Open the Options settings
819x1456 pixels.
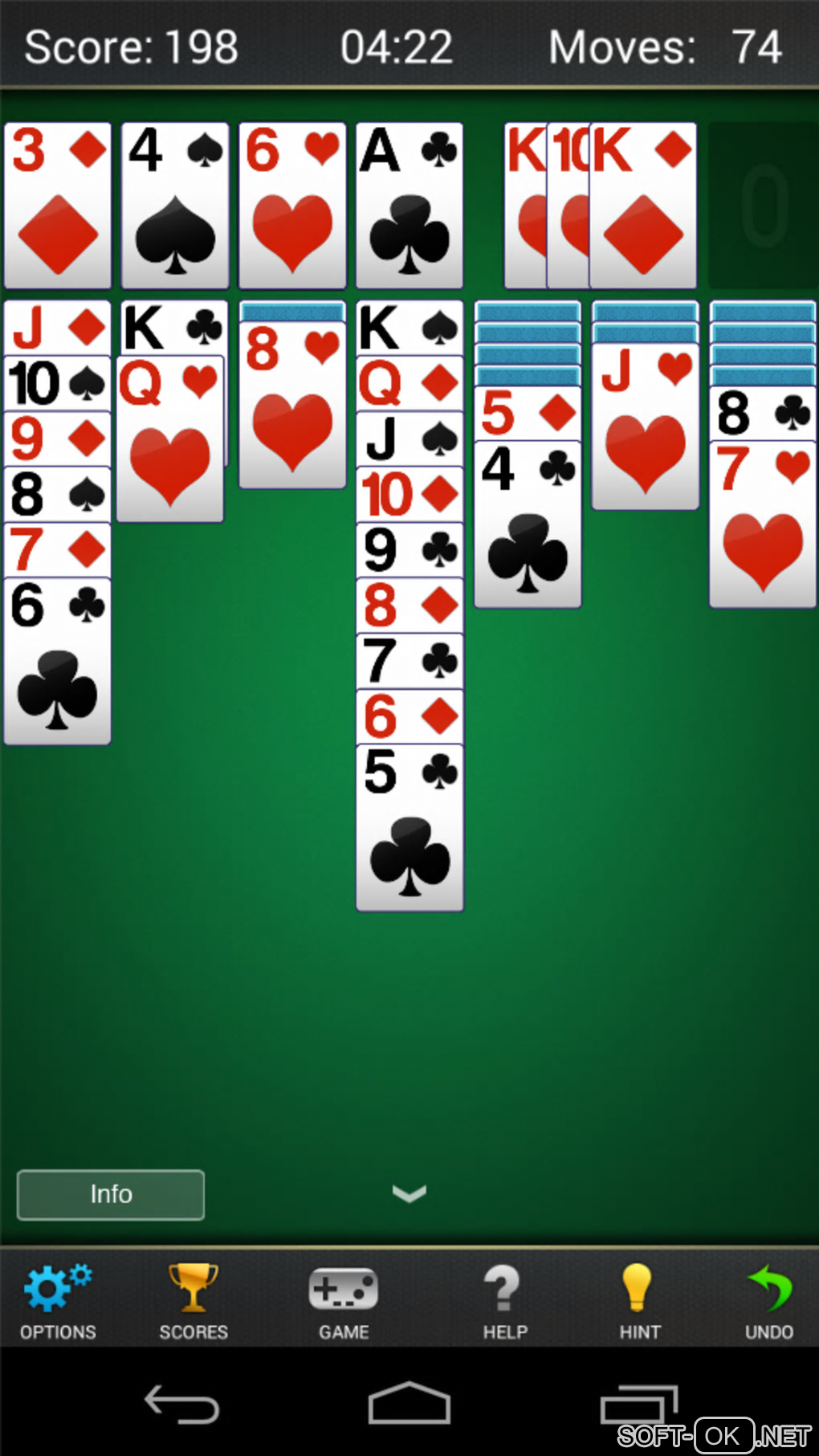click(x=57, y=1302)
